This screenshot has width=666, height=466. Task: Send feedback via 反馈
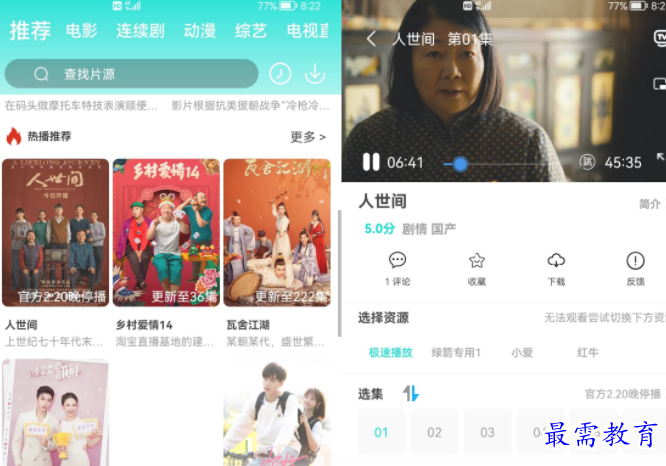click(x=635, y=268)
